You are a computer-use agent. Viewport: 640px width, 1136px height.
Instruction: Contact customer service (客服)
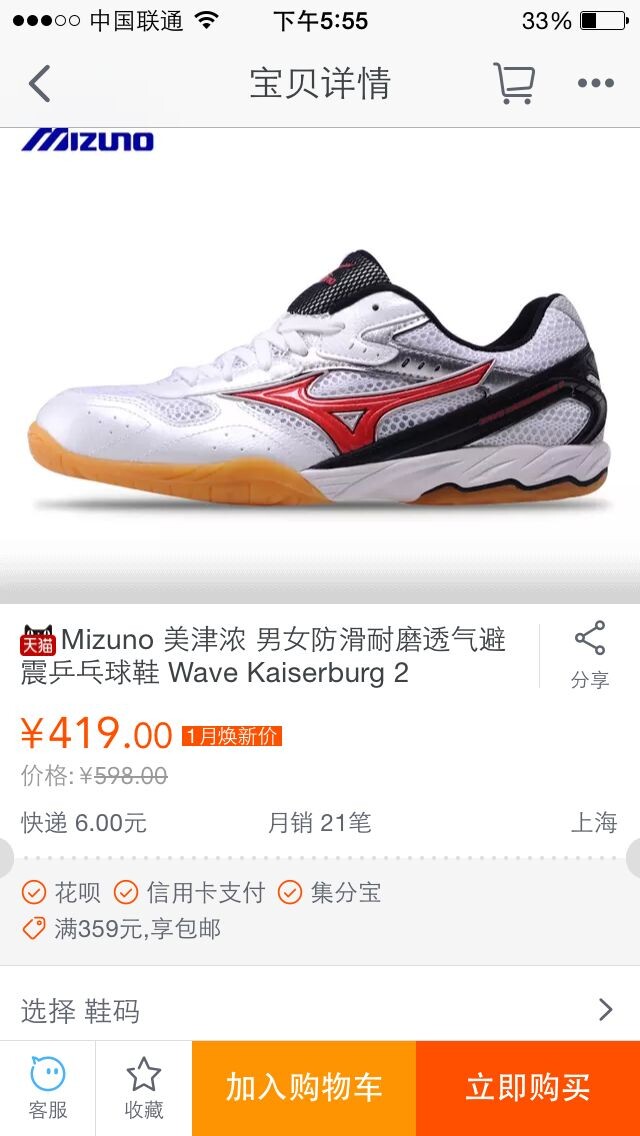[x=47, y=1088]
